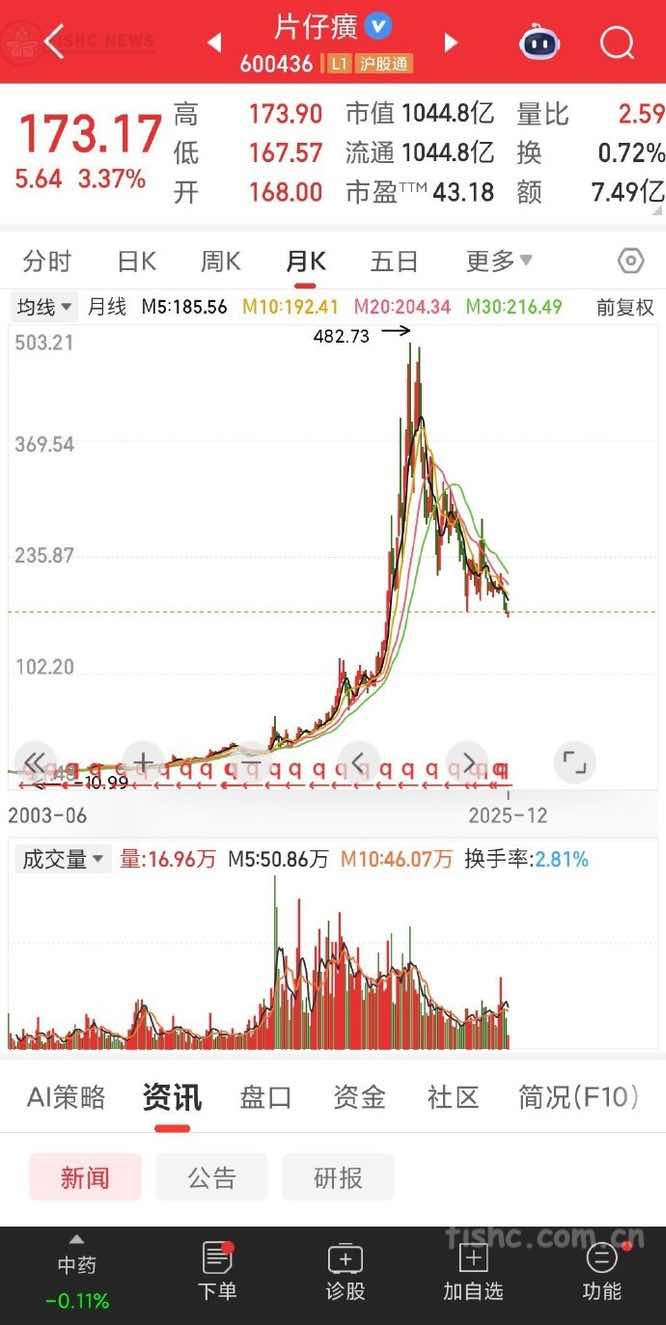Show 公告 announcements

(212, 1178)
